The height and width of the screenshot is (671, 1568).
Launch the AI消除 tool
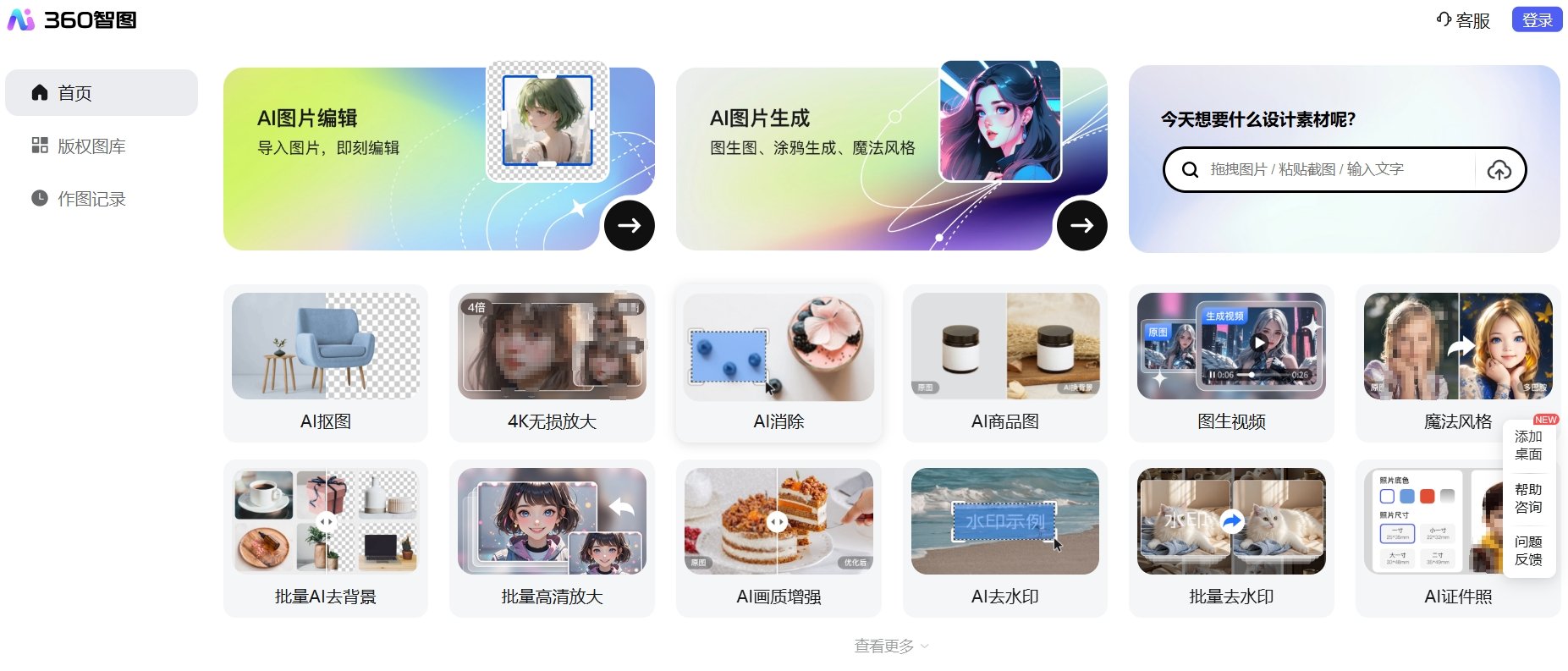coord(778,363)
